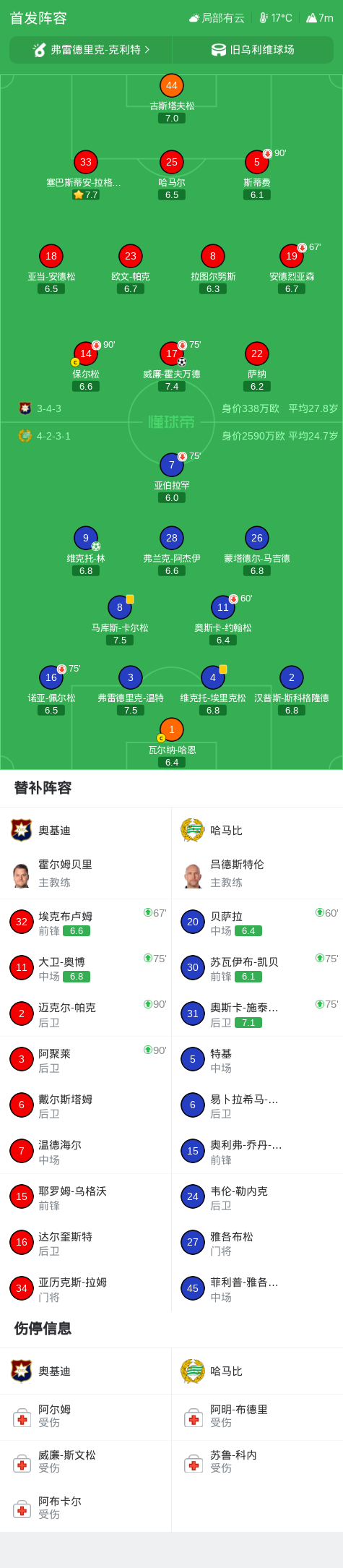343x1568 pixels.
Task: Open player 亚伯拉罕 number 7
Action: coord(172,478)
